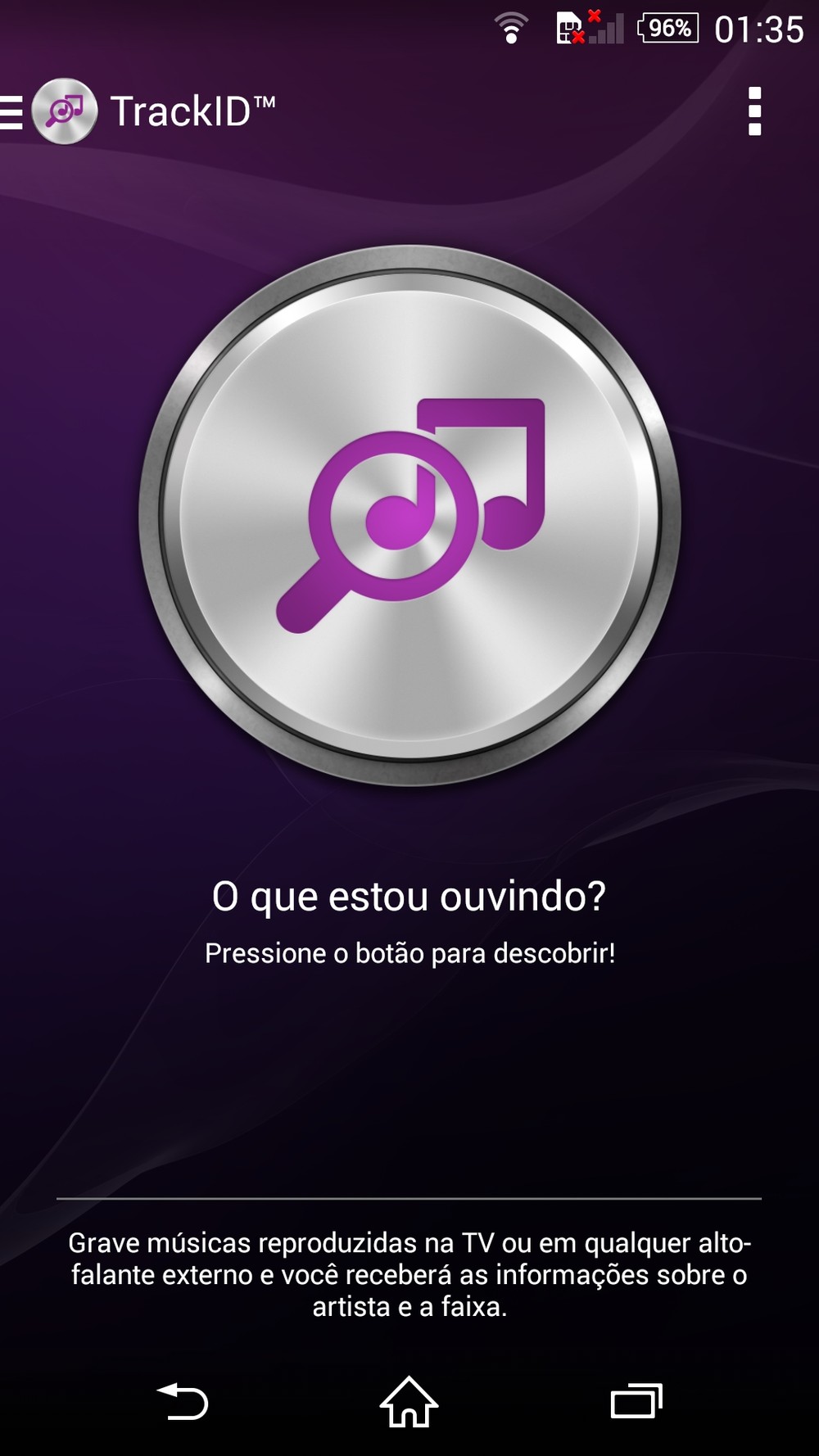Open the overflow menu
Screen dimensions: 819x1456
[x=754, y=111]
